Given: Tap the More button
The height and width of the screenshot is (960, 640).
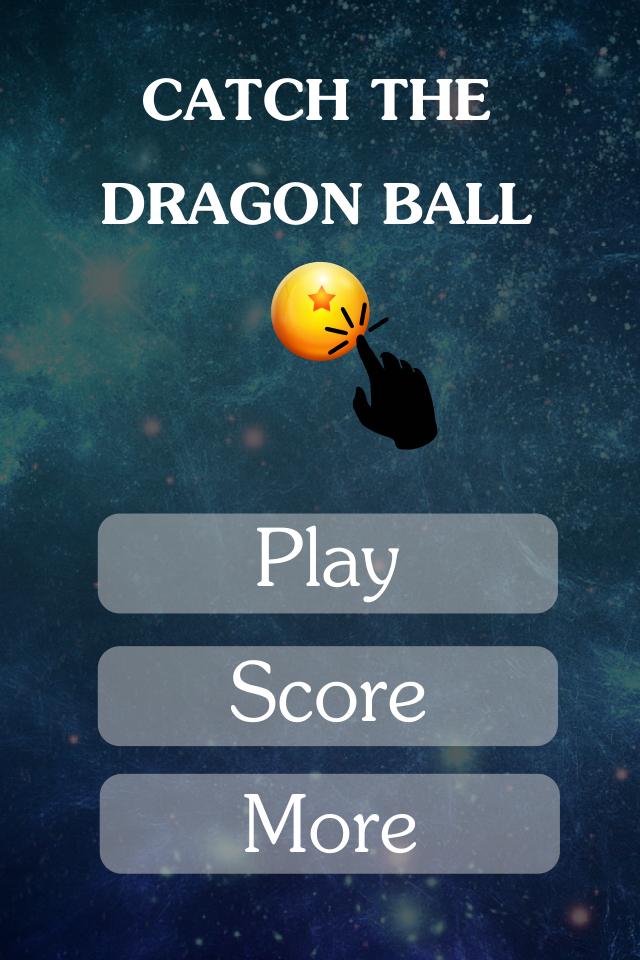Looking at the screenshot, I should (329, 823).
